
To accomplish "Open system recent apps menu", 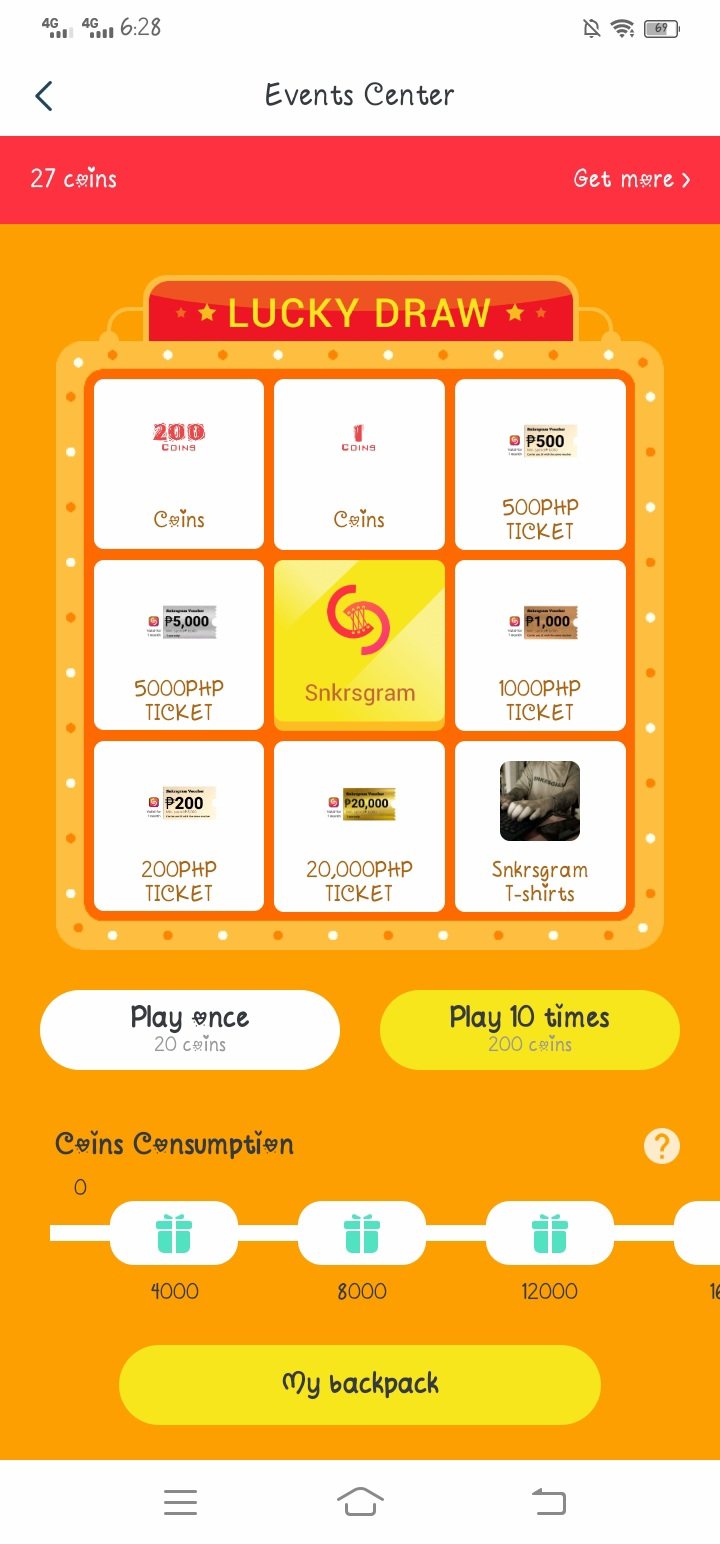I will point(180,1502).
